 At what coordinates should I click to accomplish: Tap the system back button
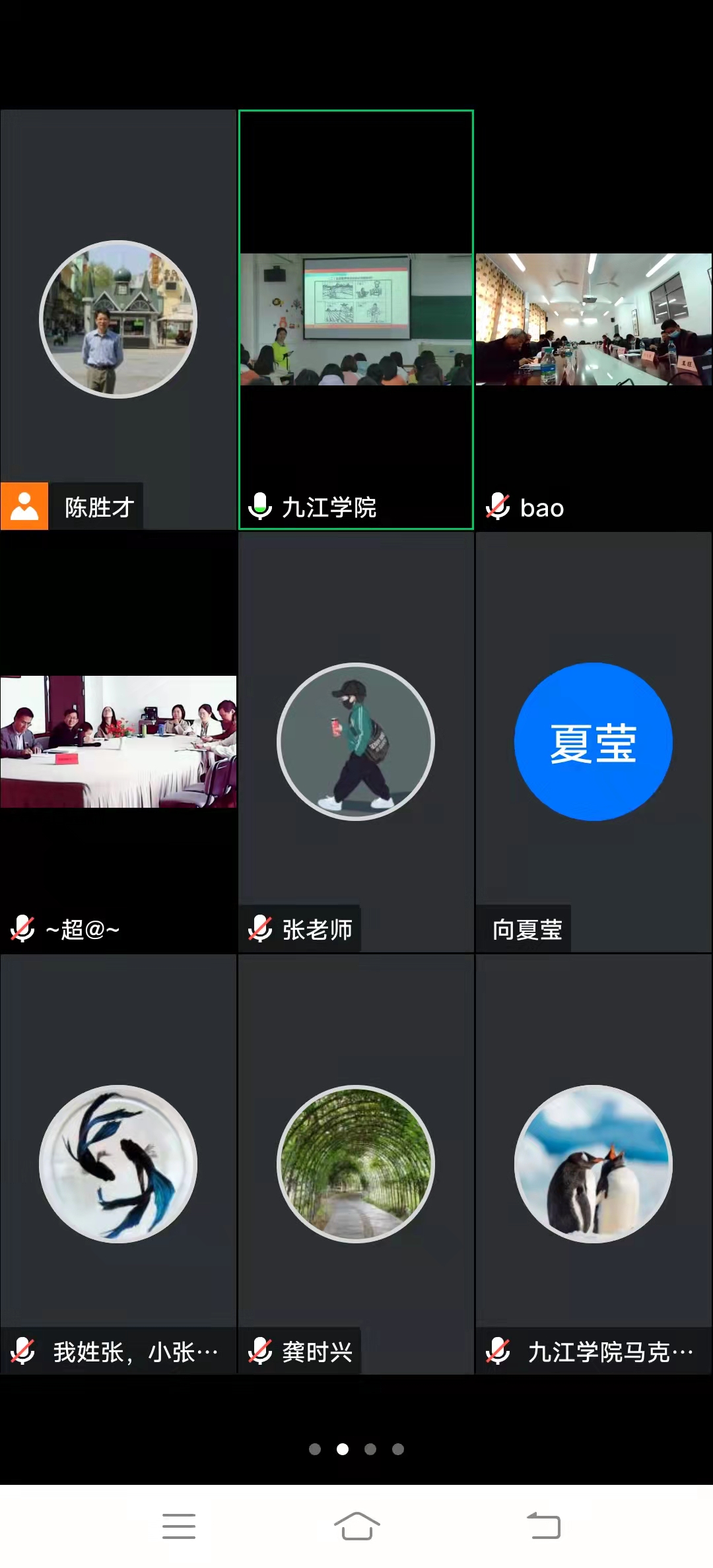[543, 1526]
